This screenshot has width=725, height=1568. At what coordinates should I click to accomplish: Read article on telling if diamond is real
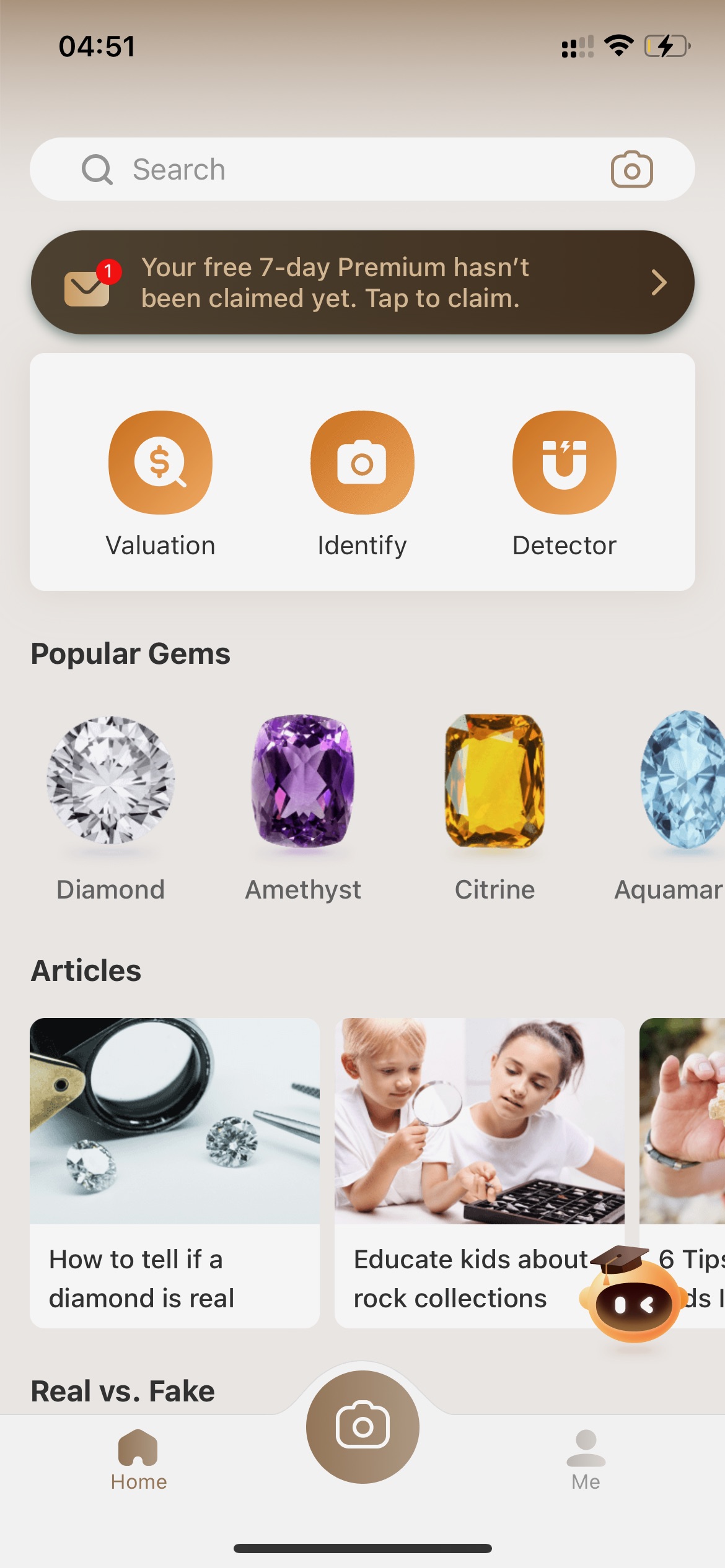click(175, 1173)
